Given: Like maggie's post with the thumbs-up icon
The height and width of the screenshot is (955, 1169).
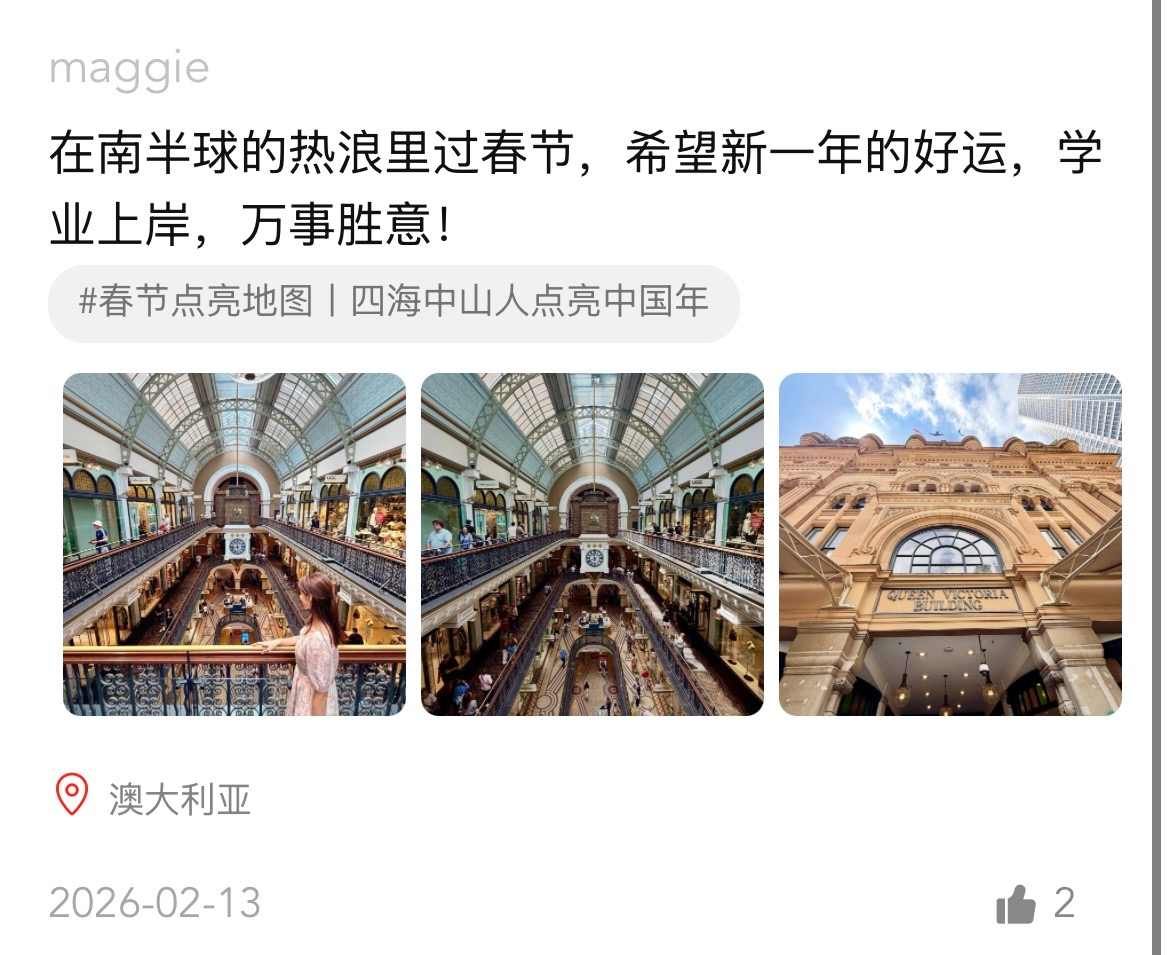Looking at the screenshot, I should (x=1016, y=905).
